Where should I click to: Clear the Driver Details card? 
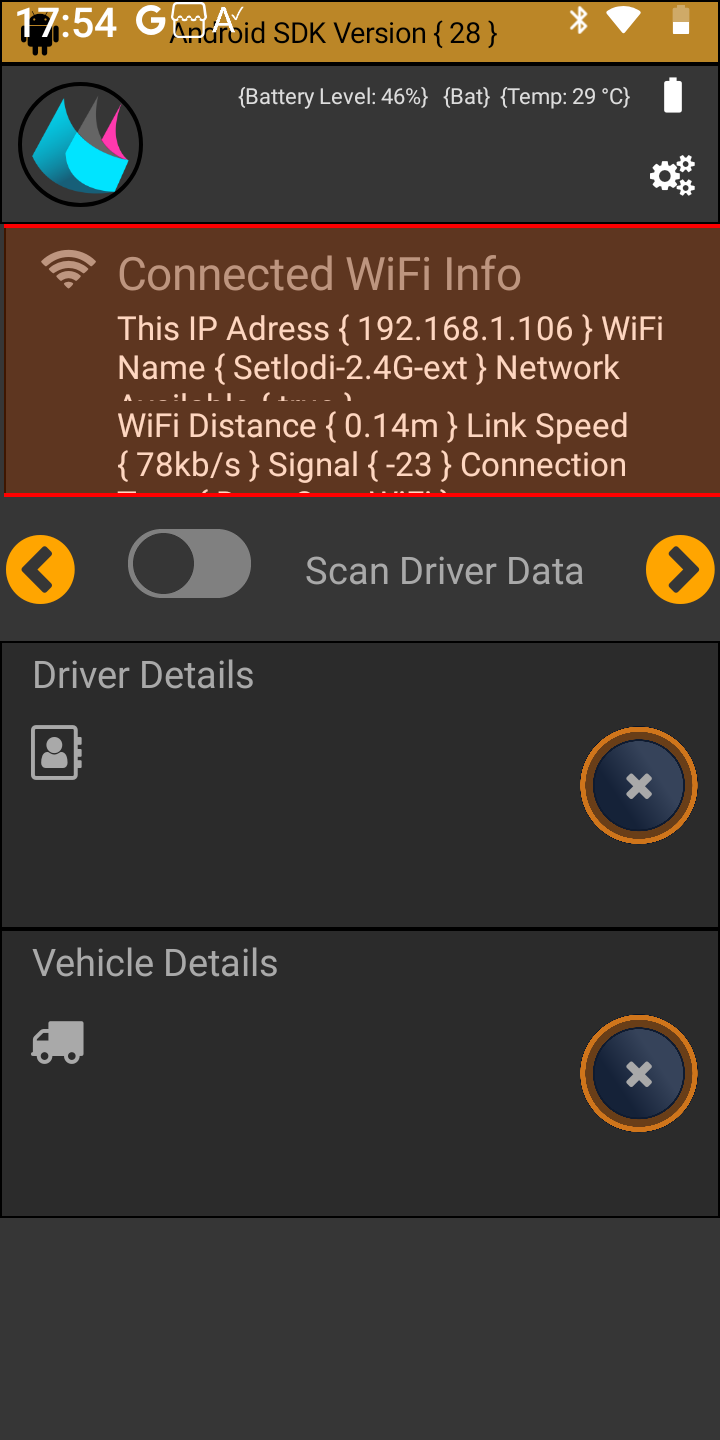[638, 786]
